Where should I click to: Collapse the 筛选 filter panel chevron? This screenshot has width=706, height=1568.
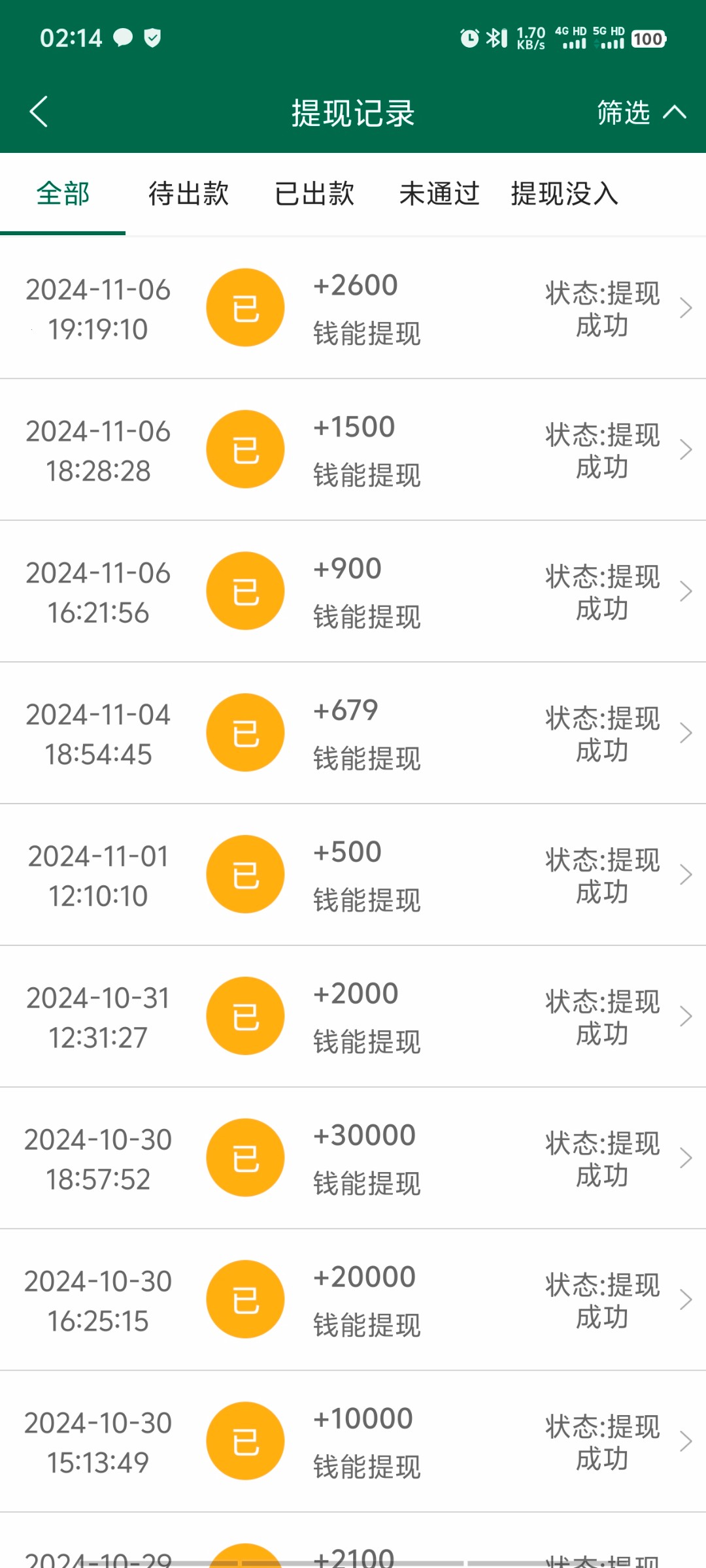point(675,112)
